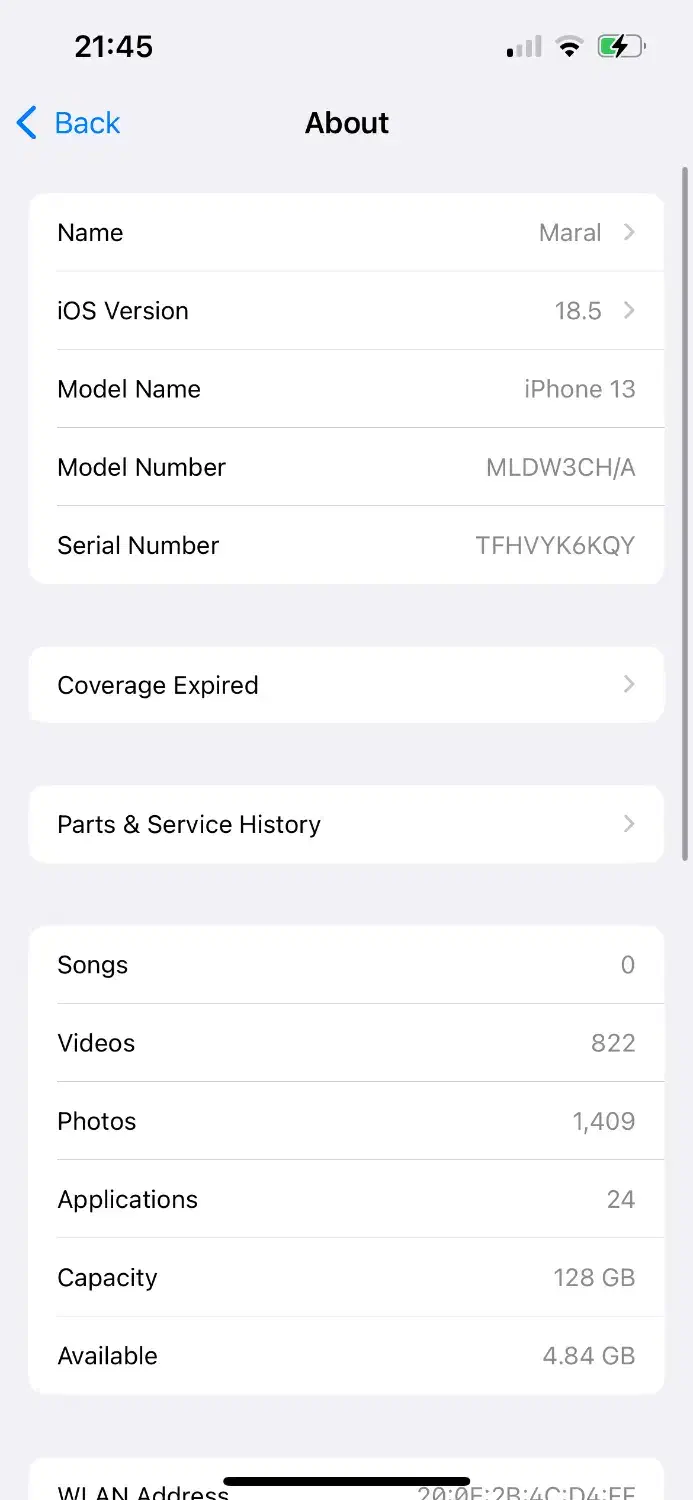Open the Name row to rename device

click(x=346, y=233)
